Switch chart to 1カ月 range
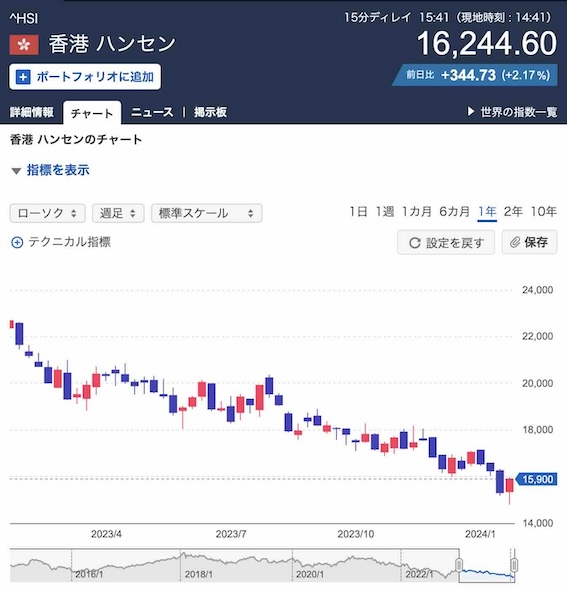The height and width of the screenshot is (591, 567). (x=416, y=212)
